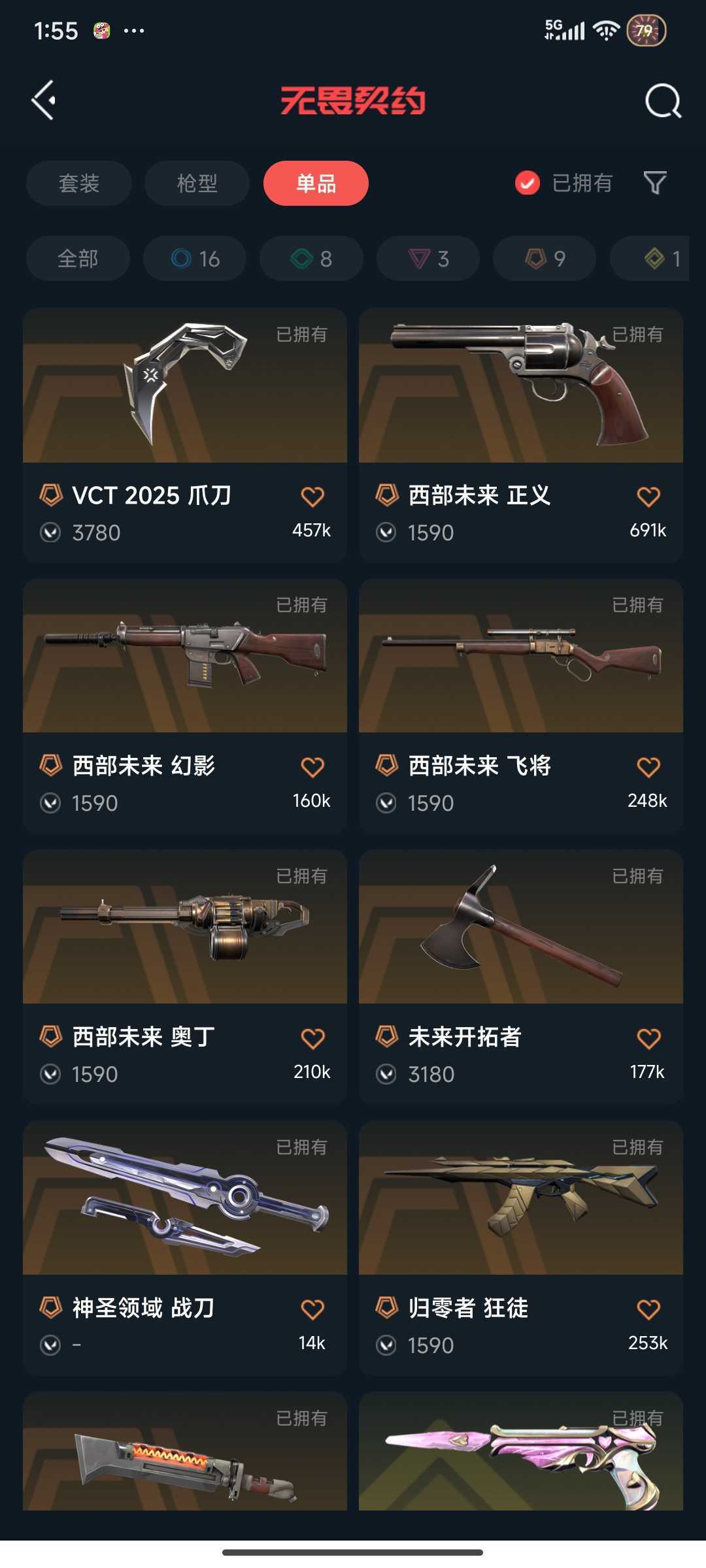Tap the heart on the VCT 2025 爪刀 card
Screen dimensions: 706x1568
click(312, 497)
